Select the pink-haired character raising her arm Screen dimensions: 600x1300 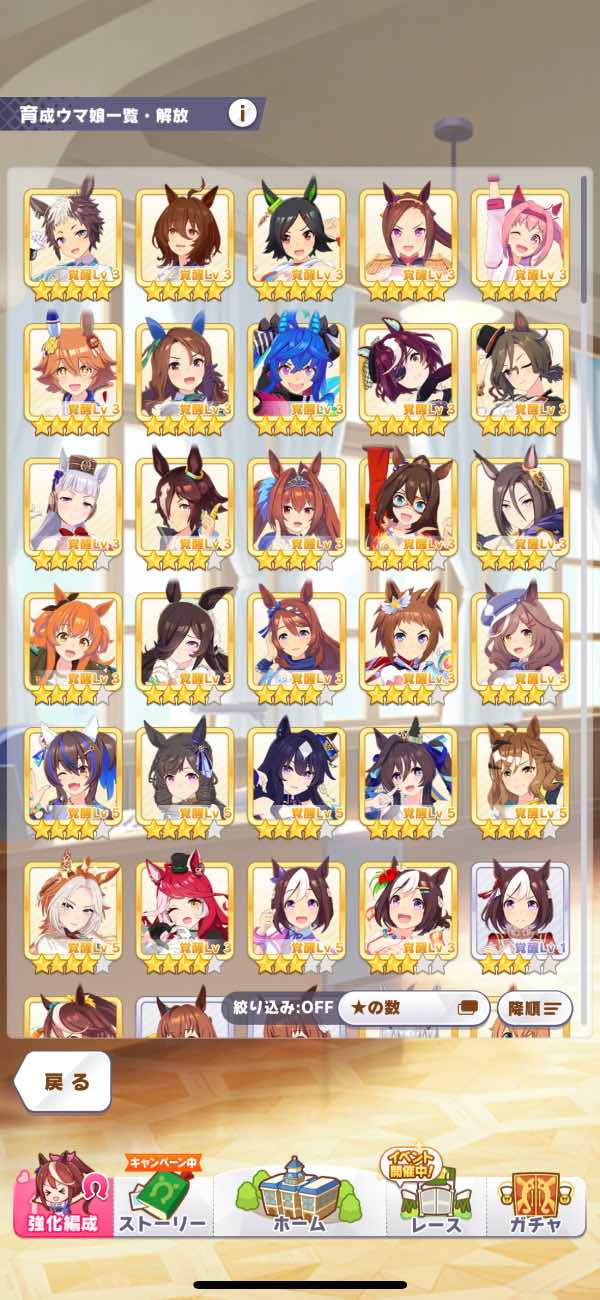coord(519,242)
